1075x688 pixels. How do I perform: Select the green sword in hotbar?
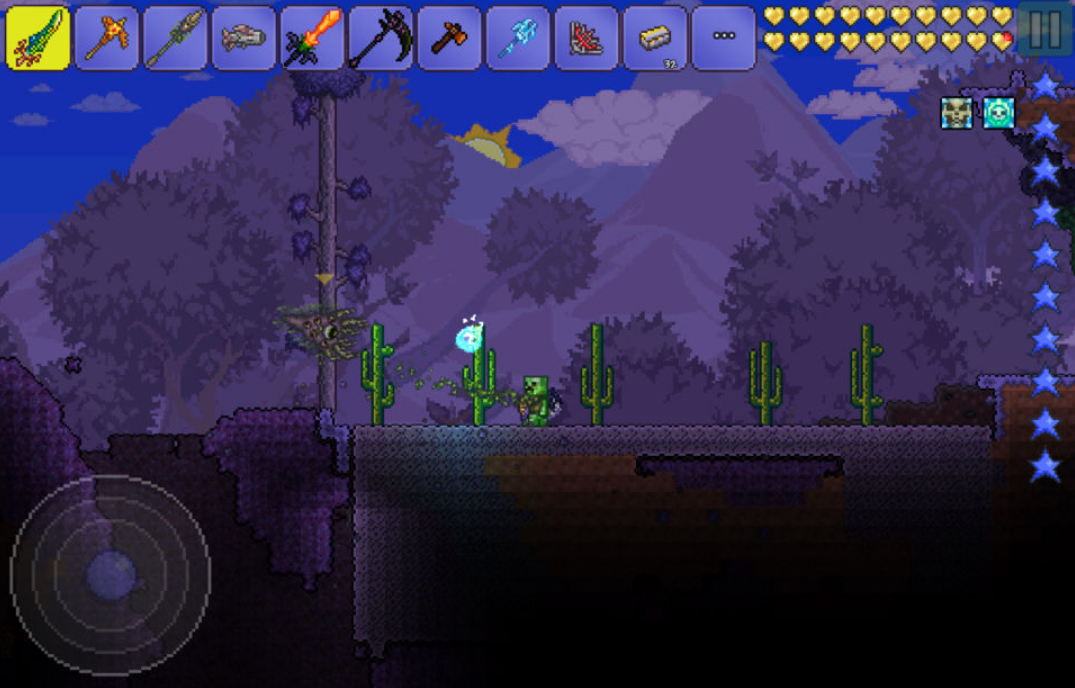(38, 38)
